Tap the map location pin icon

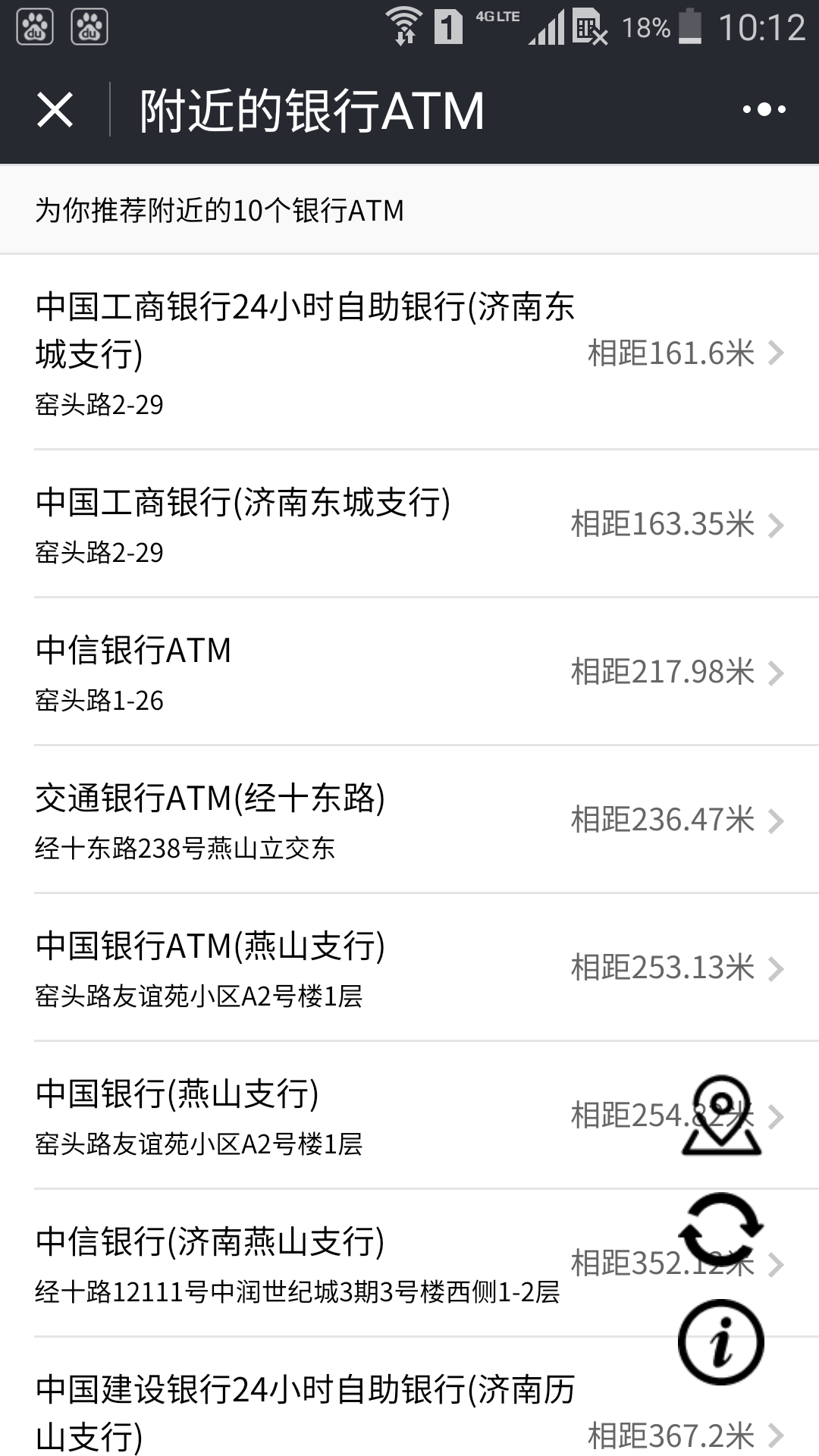[721, 1116]
